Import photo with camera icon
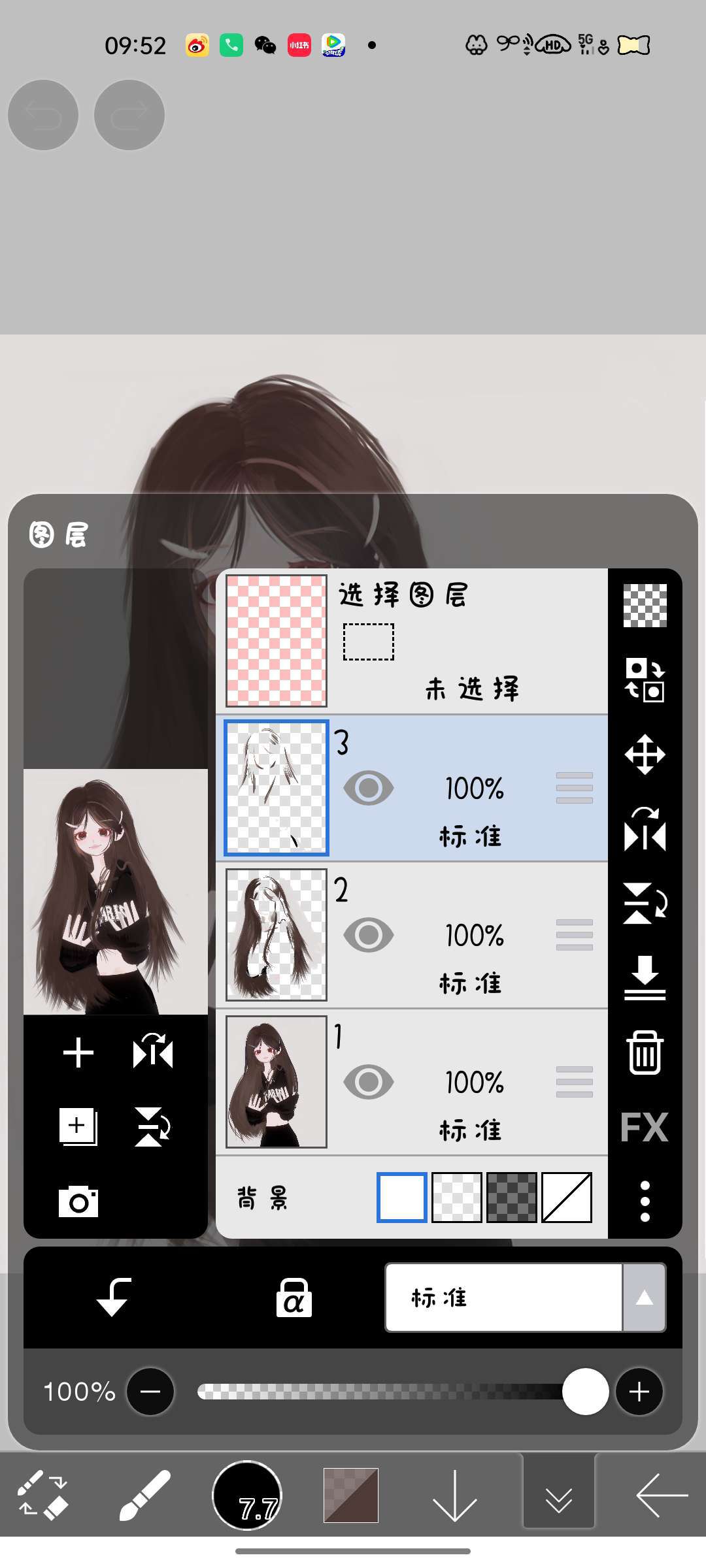Viewport: 706px width, 1568px height. click(78, 1201)
